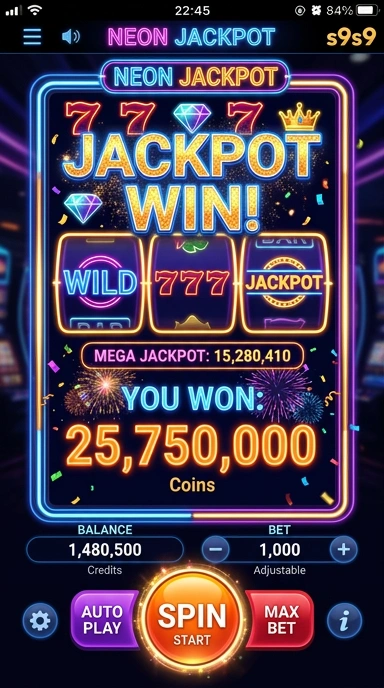Open game settings gear
This screenshot has height=688, width=384.
(40, 620)
